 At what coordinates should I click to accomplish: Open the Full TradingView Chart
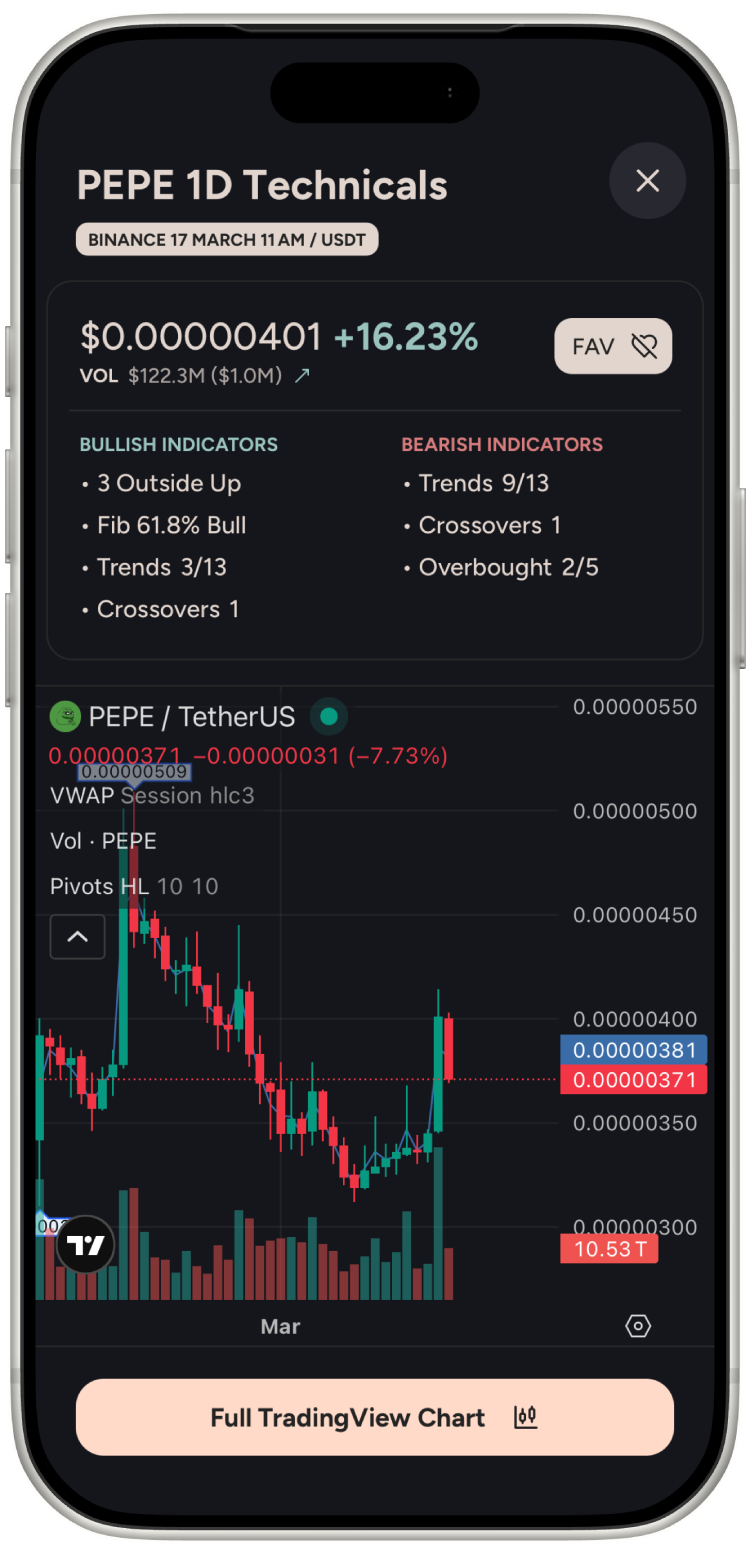pos(375,1417)
